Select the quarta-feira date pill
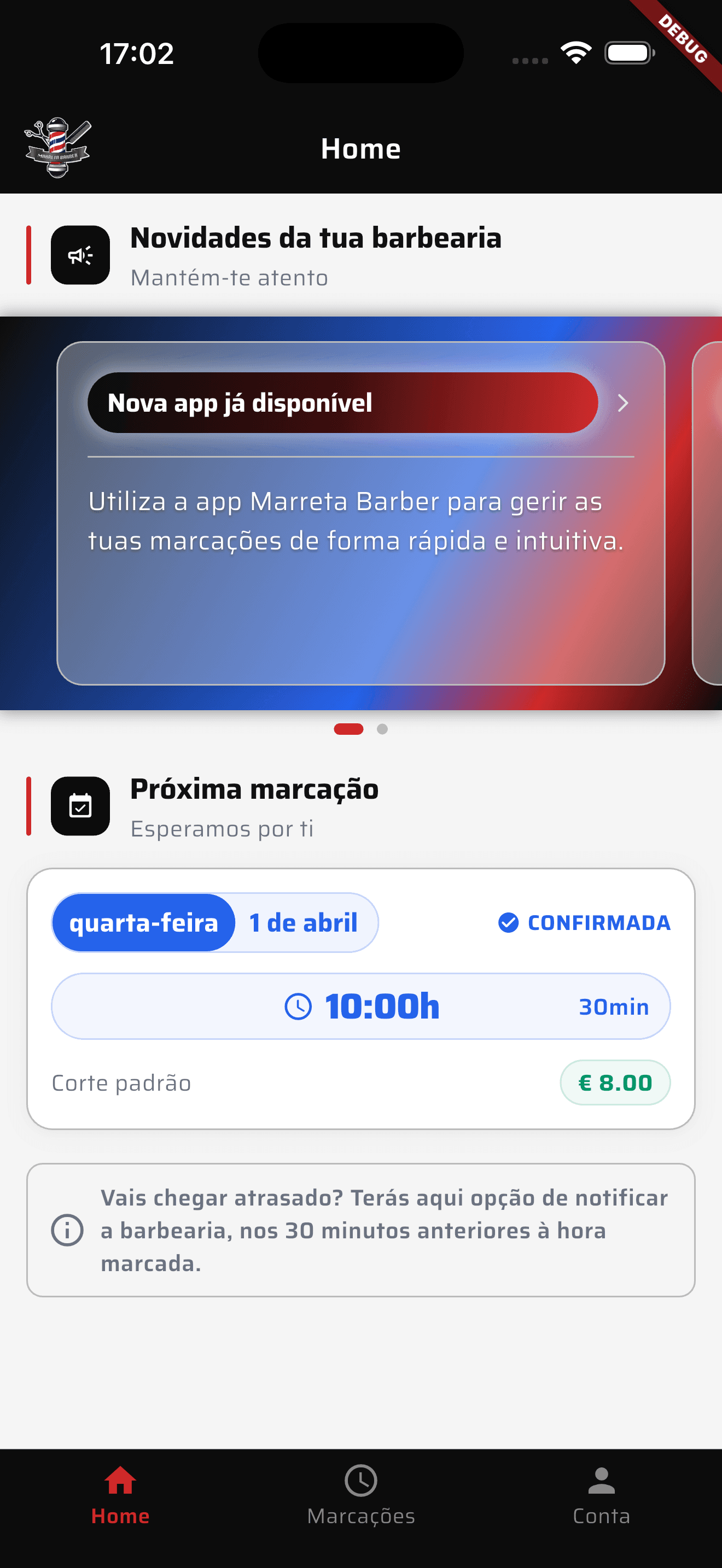This screenshot has height=1568, width=722. click(x=143, y=922)
